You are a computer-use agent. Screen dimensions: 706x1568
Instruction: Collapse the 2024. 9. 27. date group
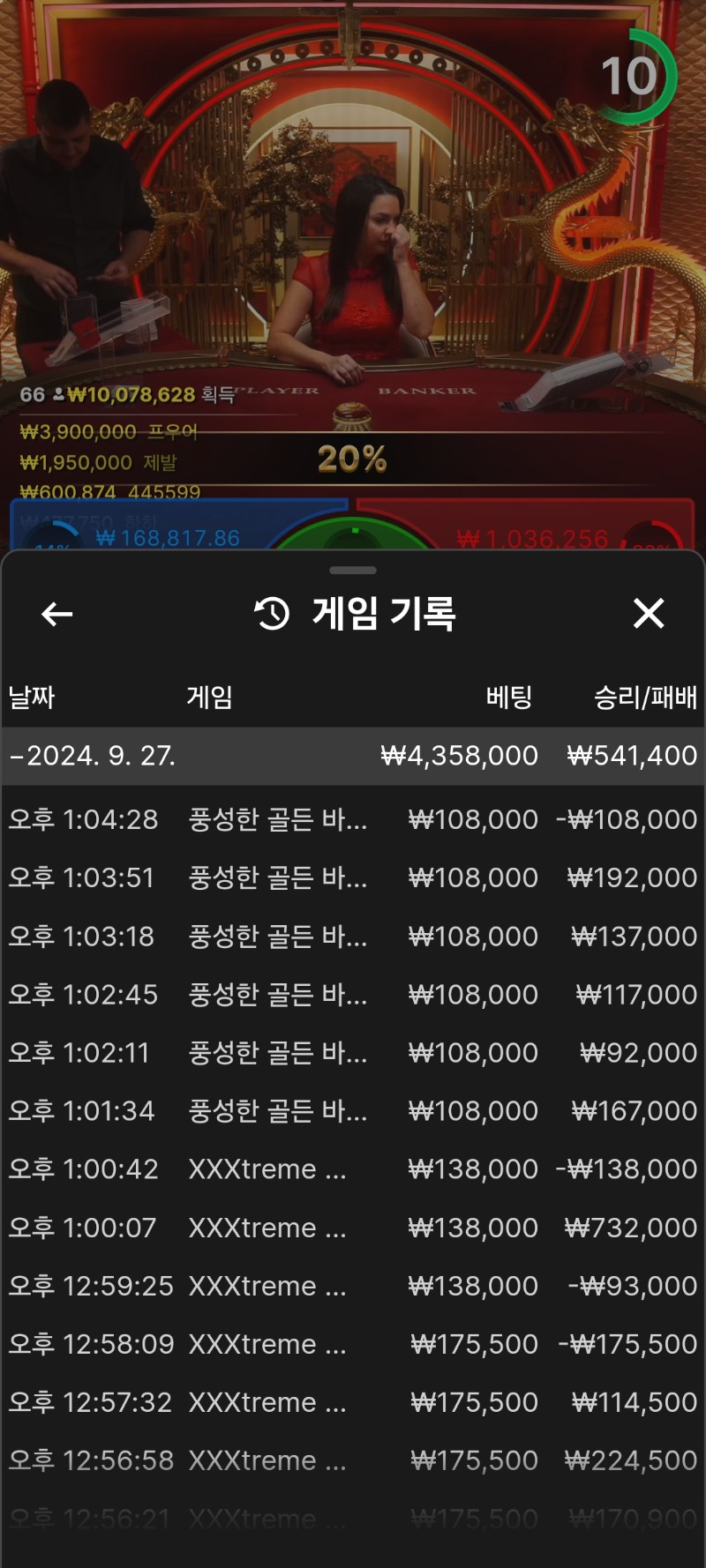tap(353, 756)
